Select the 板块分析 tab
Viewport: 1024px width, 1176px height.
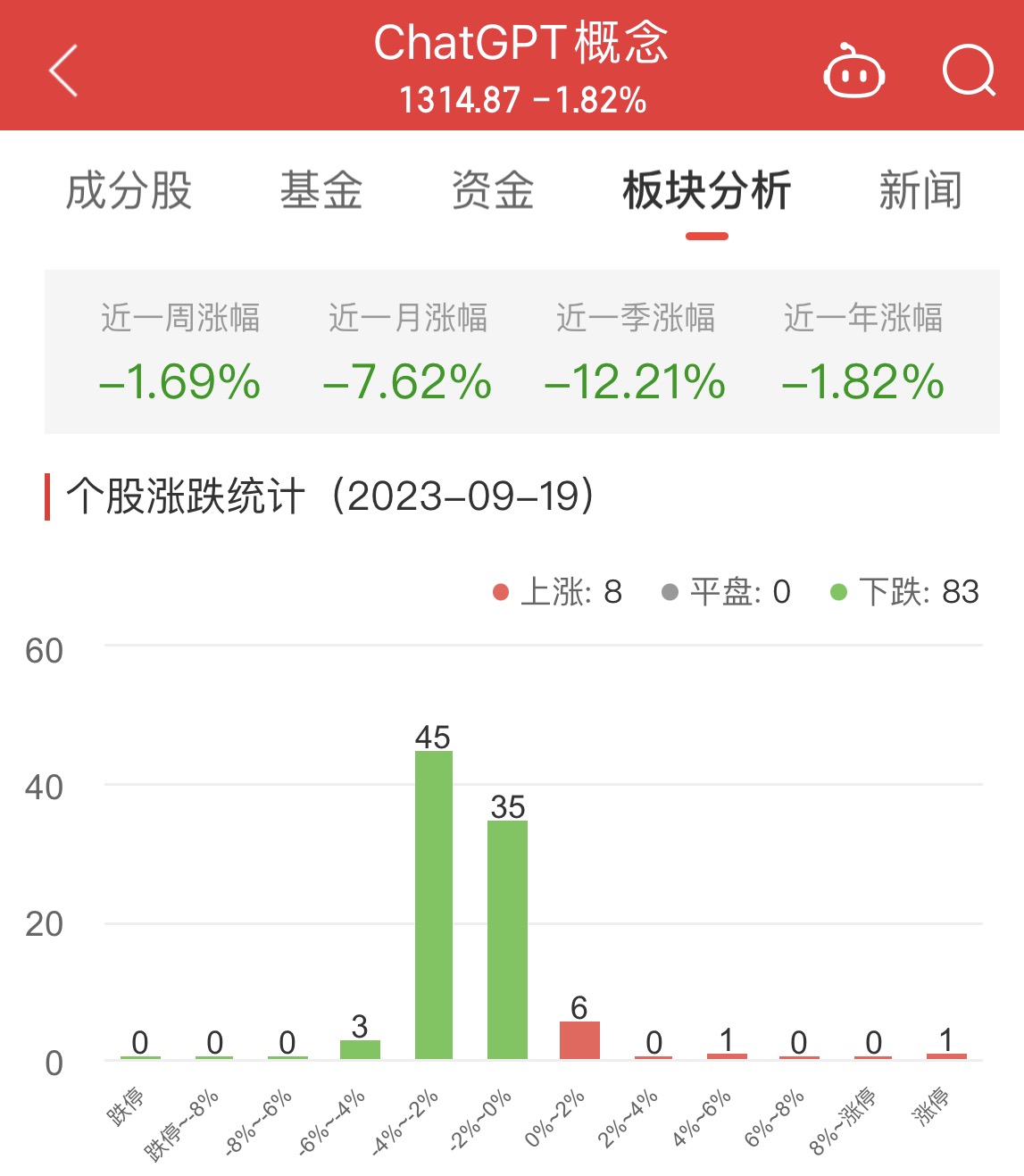(706, 191)
